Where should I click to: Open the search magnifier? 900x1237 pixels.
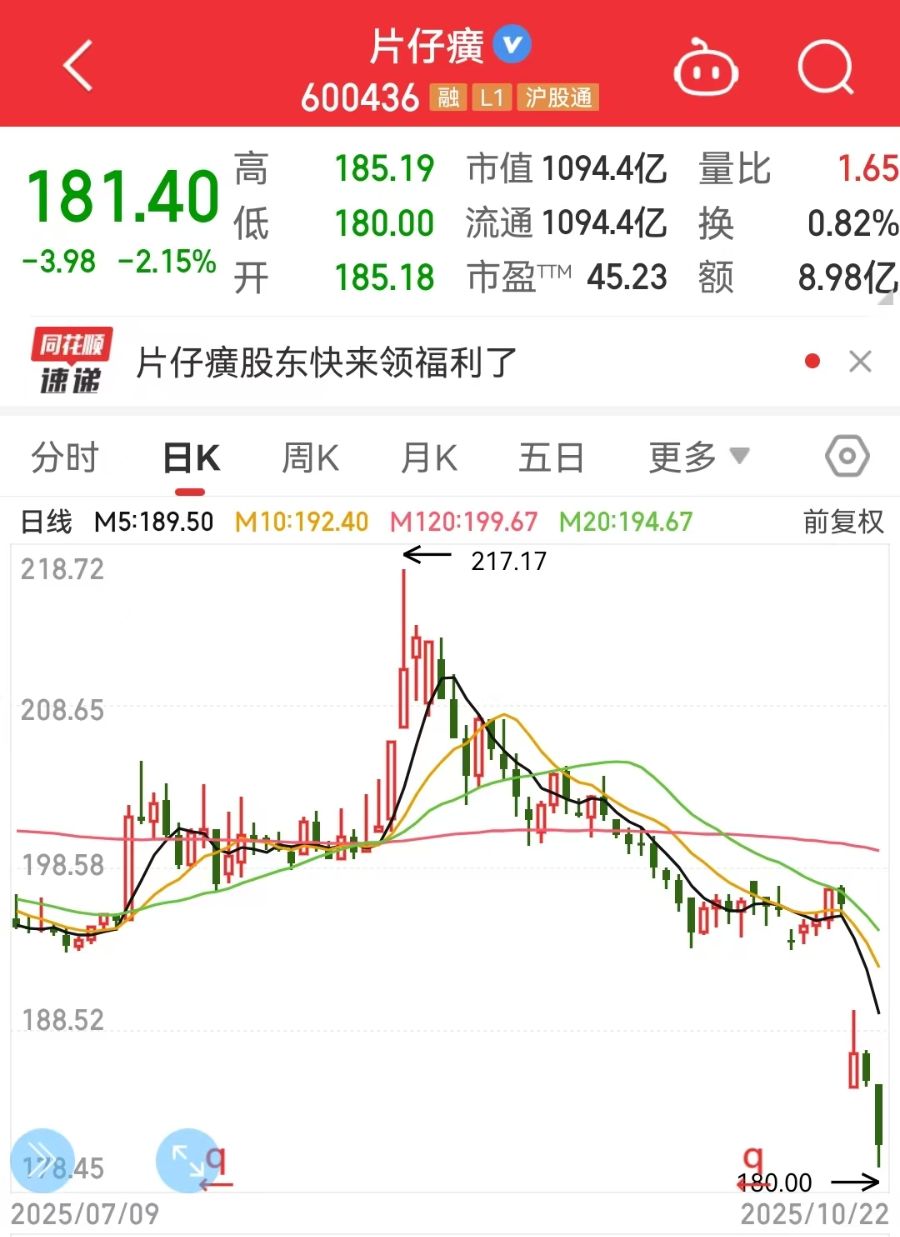coord(826,67)
